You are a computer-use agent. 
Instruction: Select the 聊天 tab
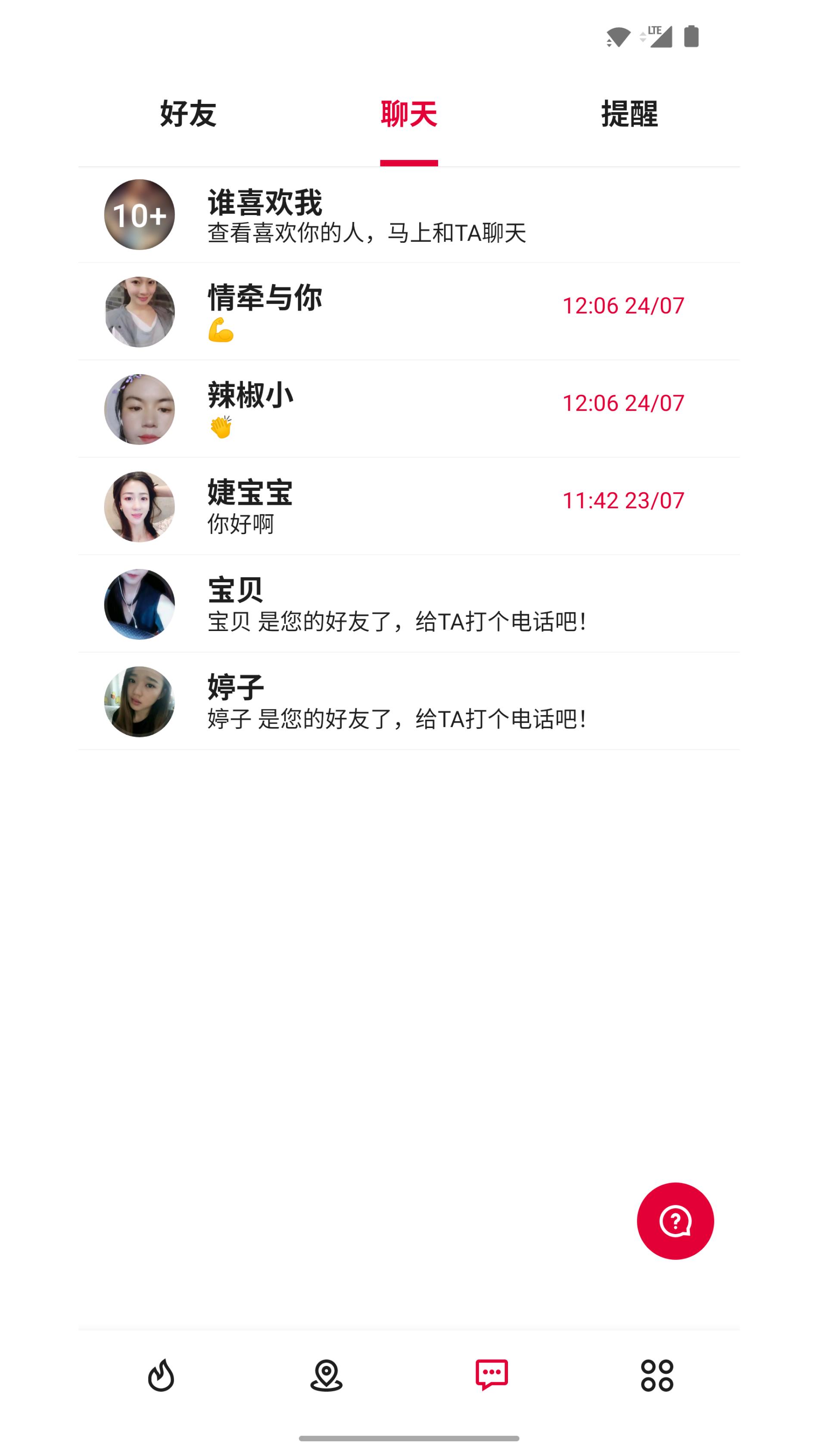coord(409,114)
